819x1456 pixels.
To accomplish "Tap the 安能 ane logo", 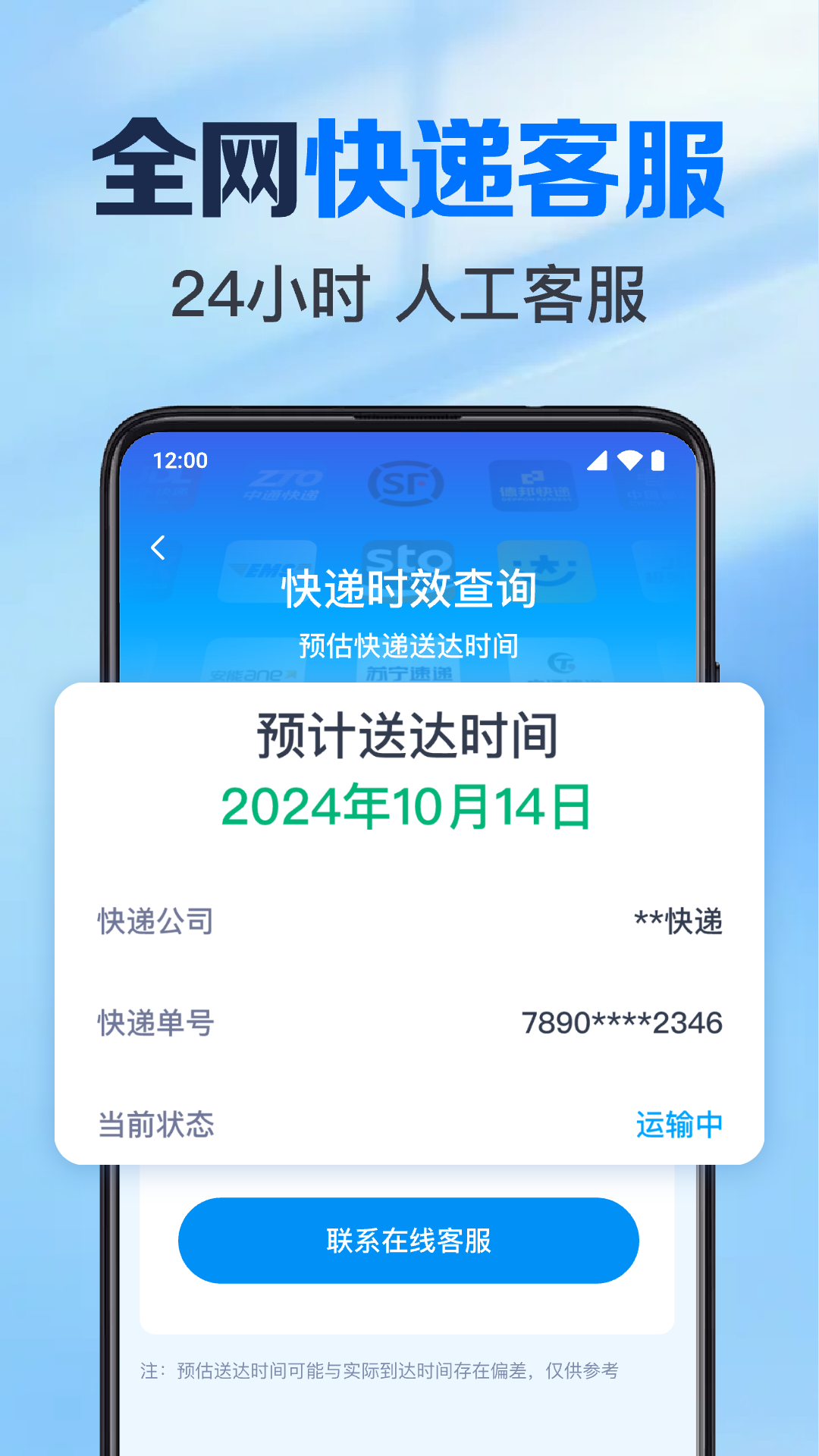I will pos(250,675).
